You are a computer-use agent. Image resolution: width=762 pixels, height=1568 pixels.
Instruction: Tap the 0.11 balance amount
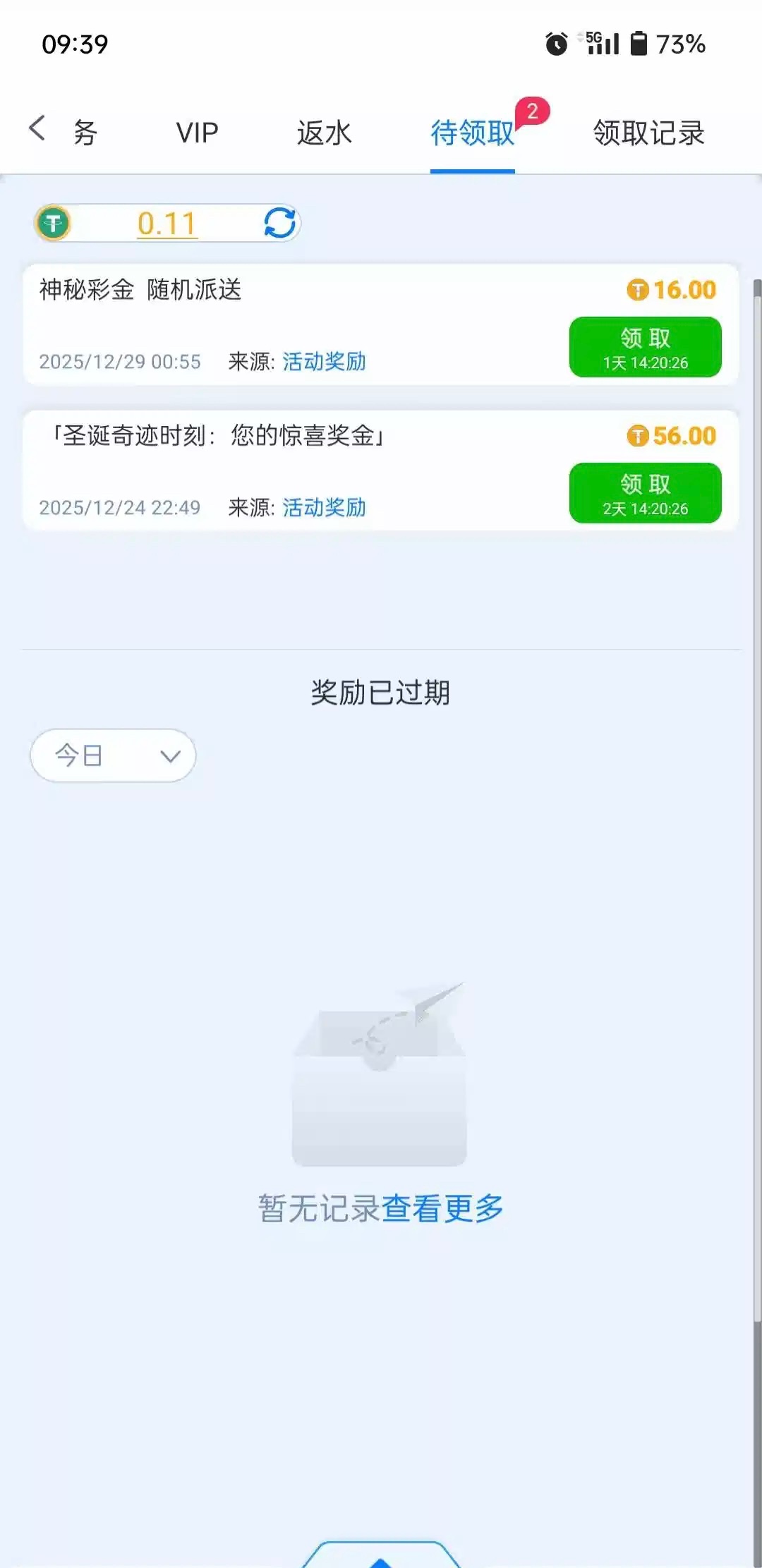[167, 224]
